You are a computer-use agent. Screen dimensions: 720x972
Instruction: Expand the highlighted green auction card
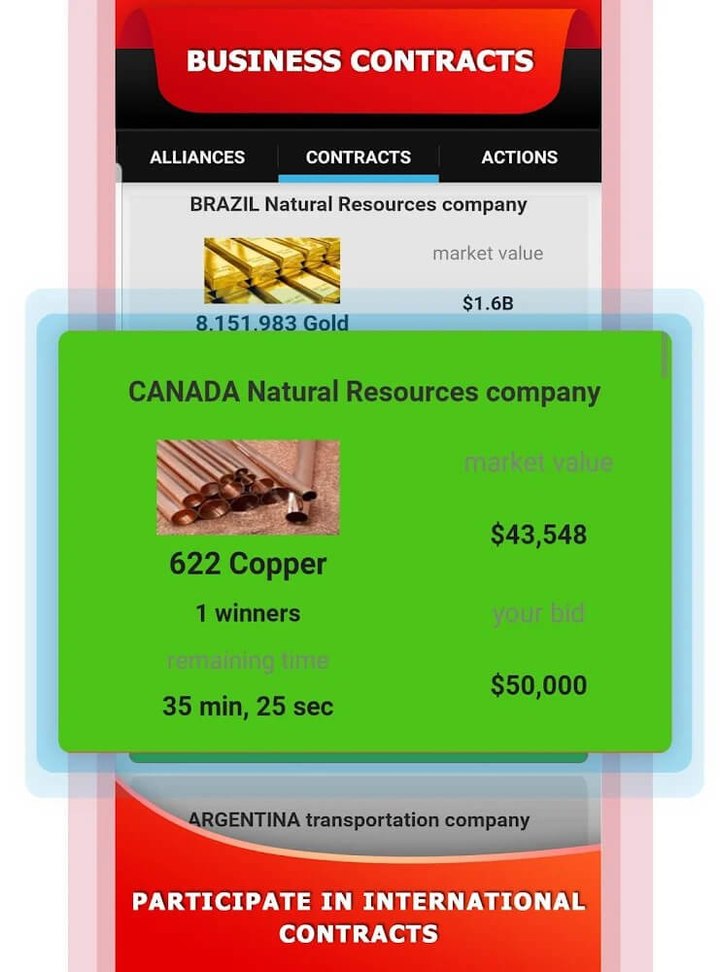point(365,540)
